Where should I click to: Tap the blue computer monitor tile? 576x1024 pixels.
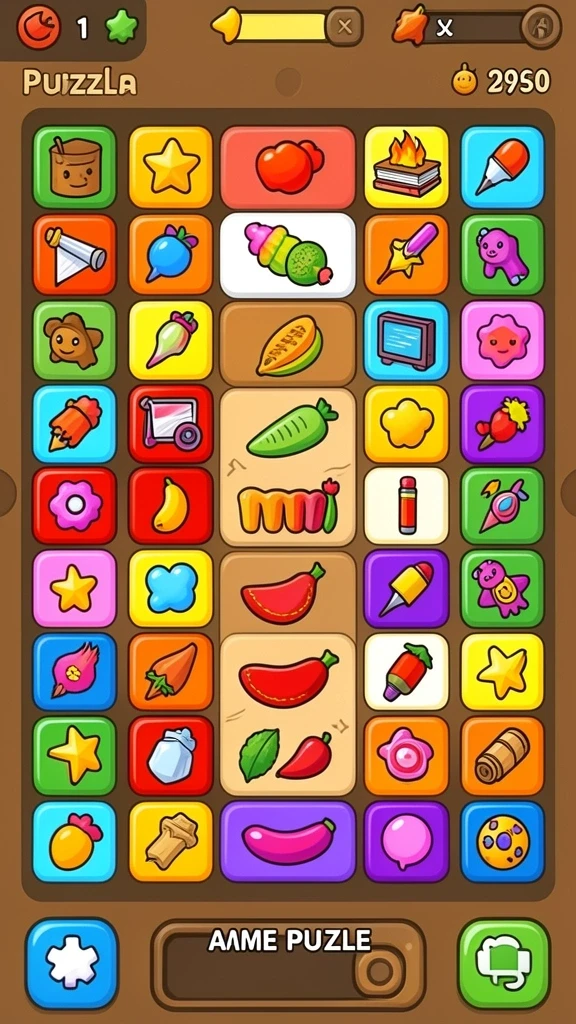(x=406, y=340)
